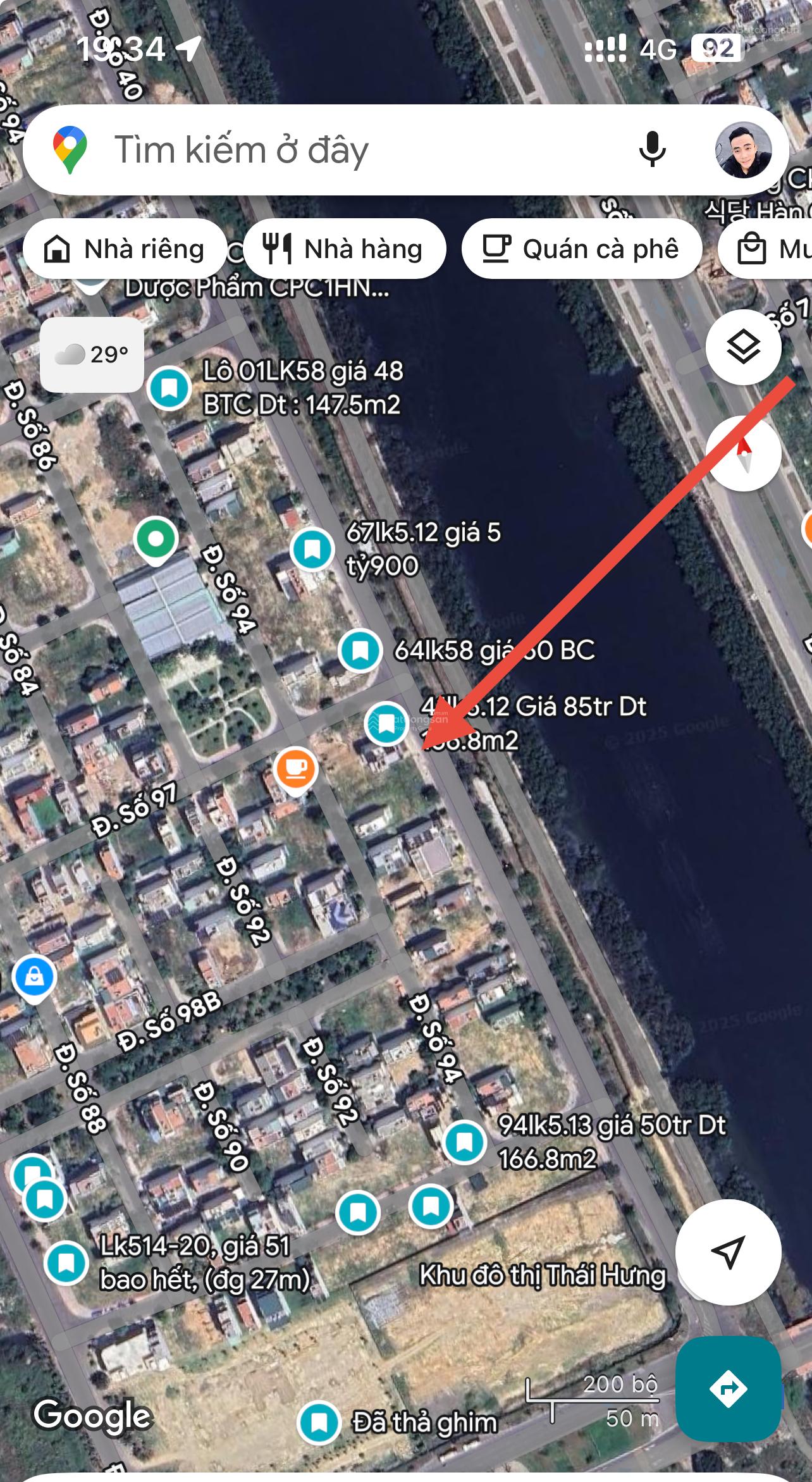Screen dimensions: 812x1482
Task: Filter by "Nhà hàng" chip
Action: [344, 249]
